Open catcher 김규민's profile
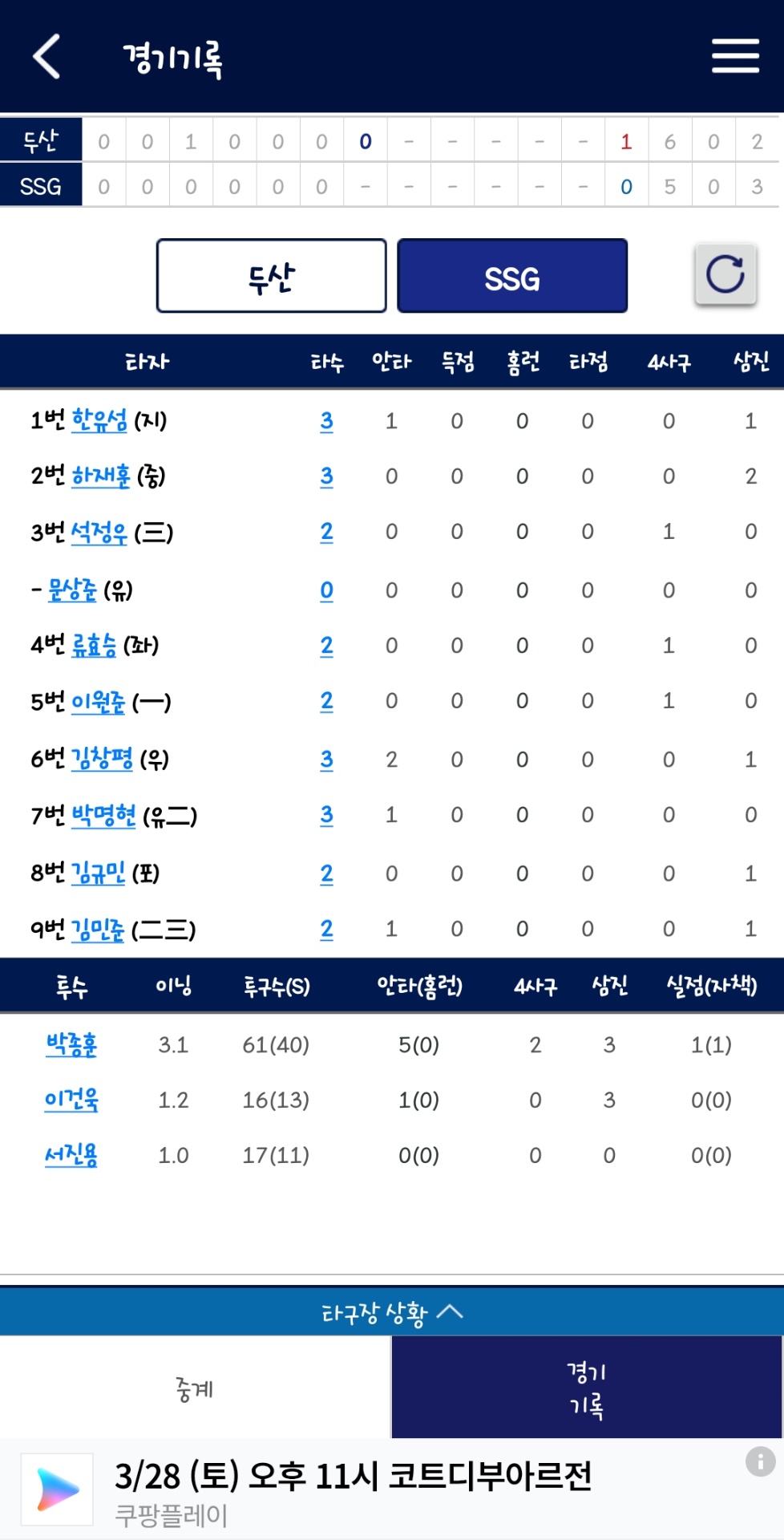This screenshot has width=784, height=1540. pyautogui.click(x=98, y=873)
